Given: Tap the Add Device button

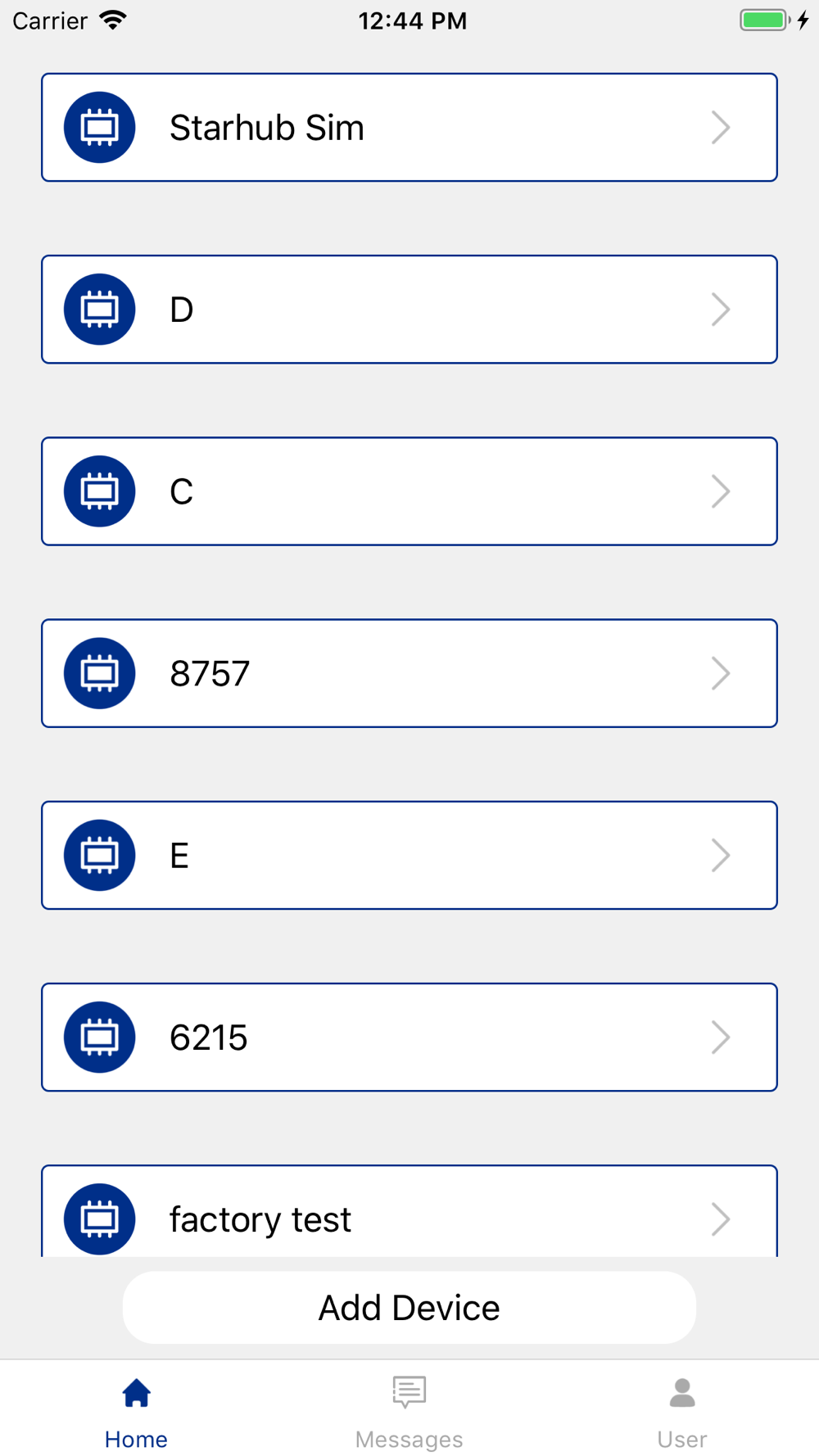Looking at the screenshot, I should (x=409, y=1308).
